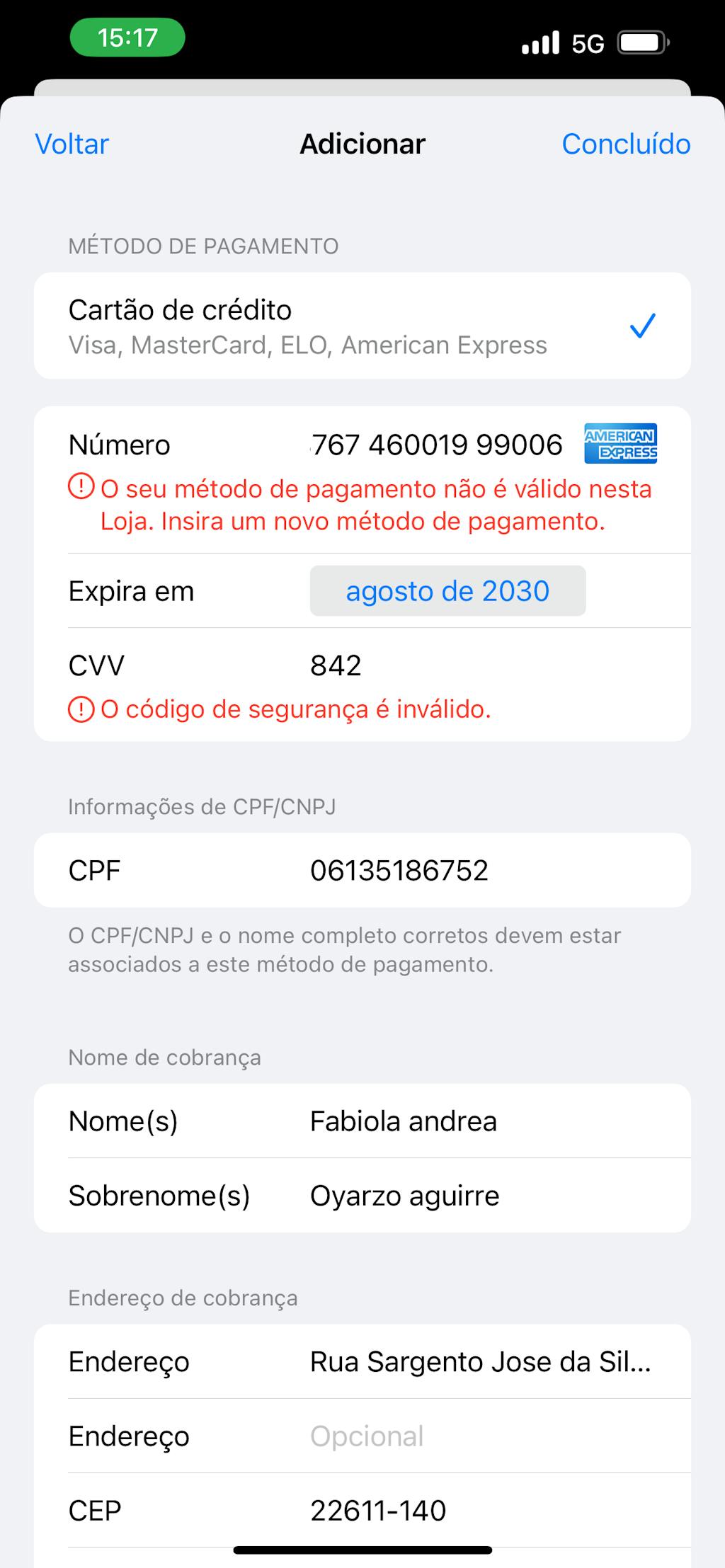725x1568 pixels.
Task: Edit the card Número field
Action: (436, 445)
